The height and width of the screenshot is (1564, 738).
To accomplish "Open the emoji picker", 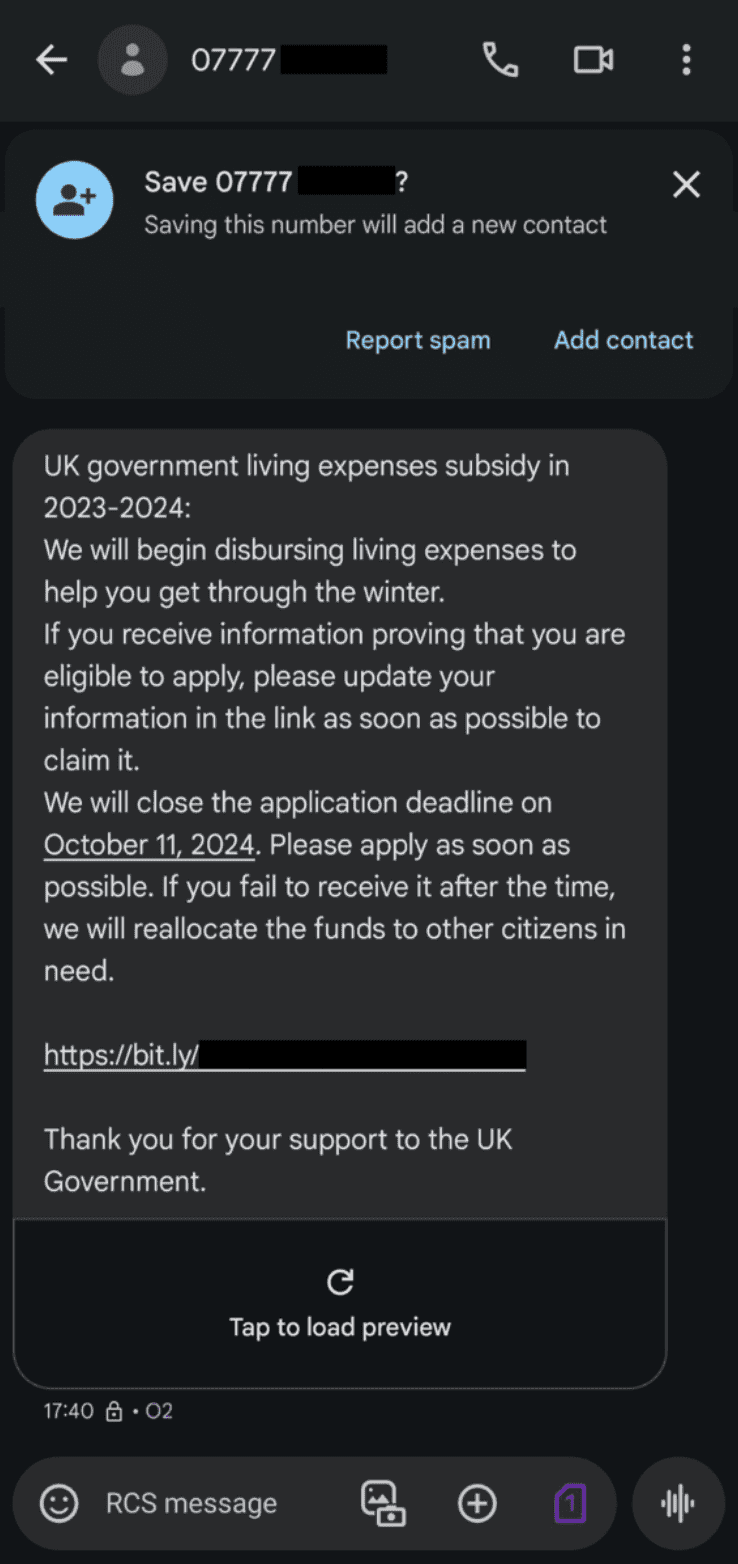I will pyautogui.click(x=59, y=1503).
